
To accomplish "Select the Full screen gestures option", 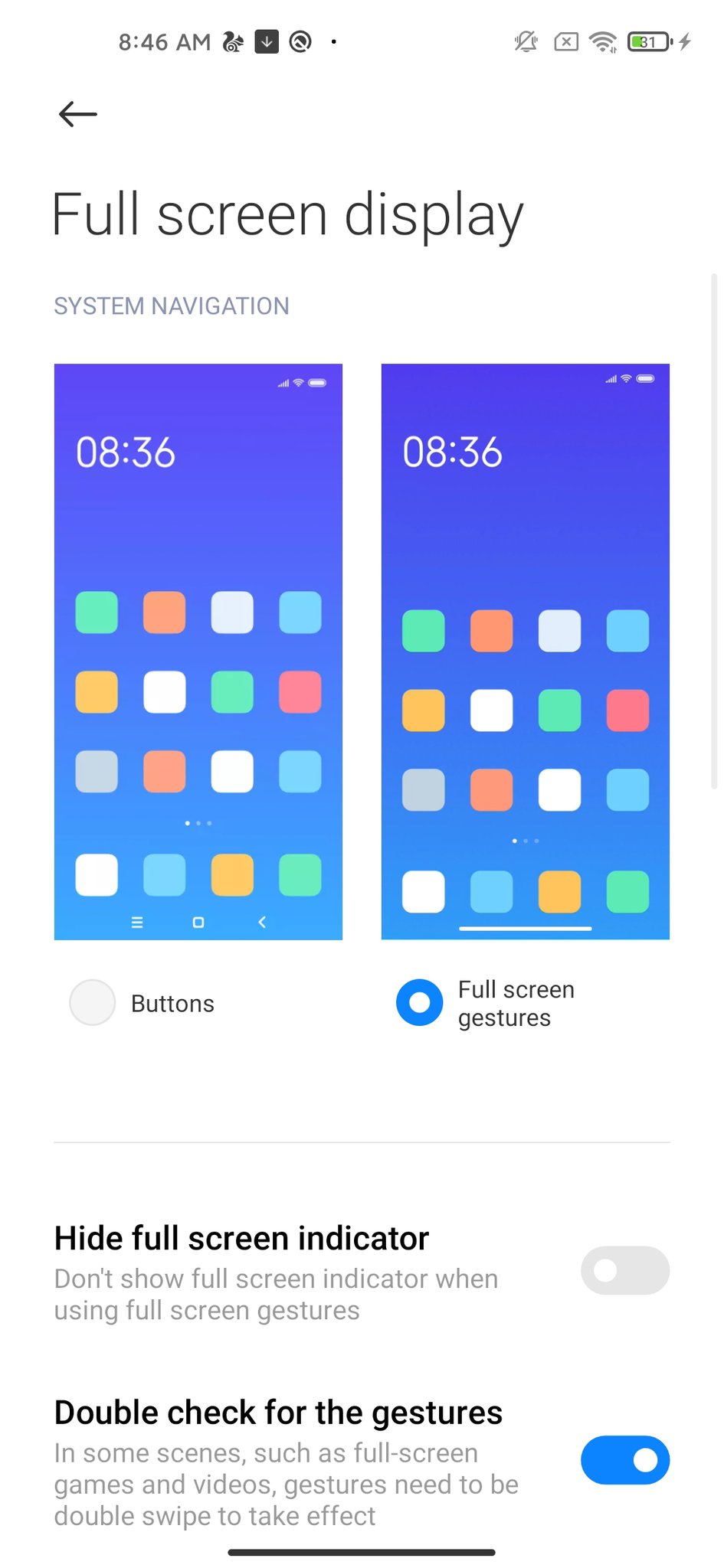I will point(419,1002).
